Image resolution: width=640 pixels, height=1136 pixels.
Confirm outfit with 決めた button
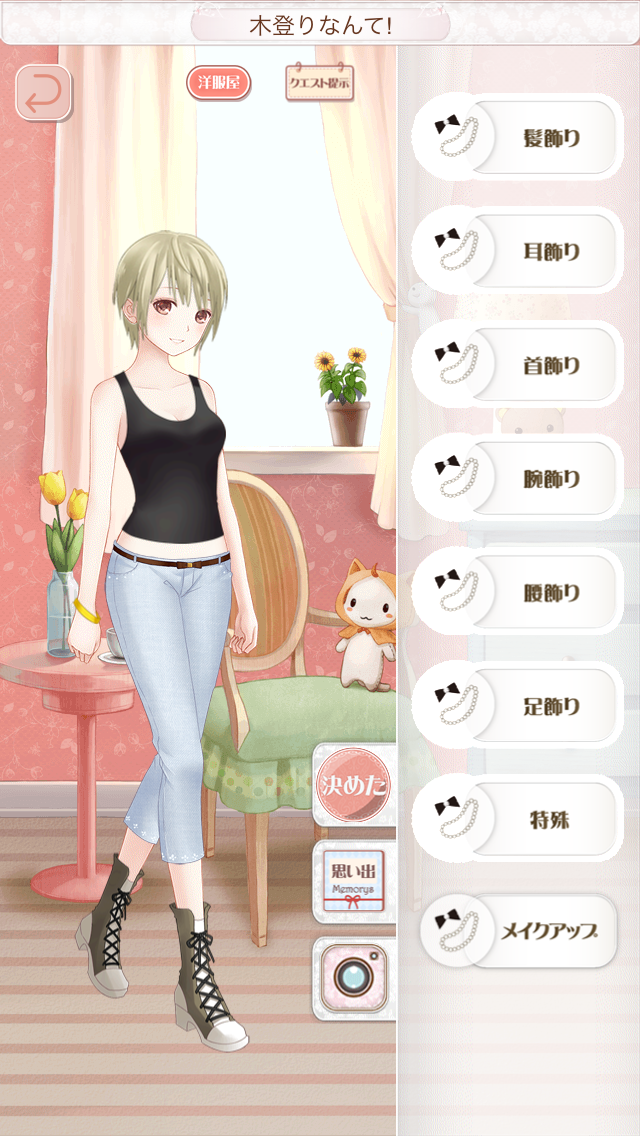pos(353,784)
